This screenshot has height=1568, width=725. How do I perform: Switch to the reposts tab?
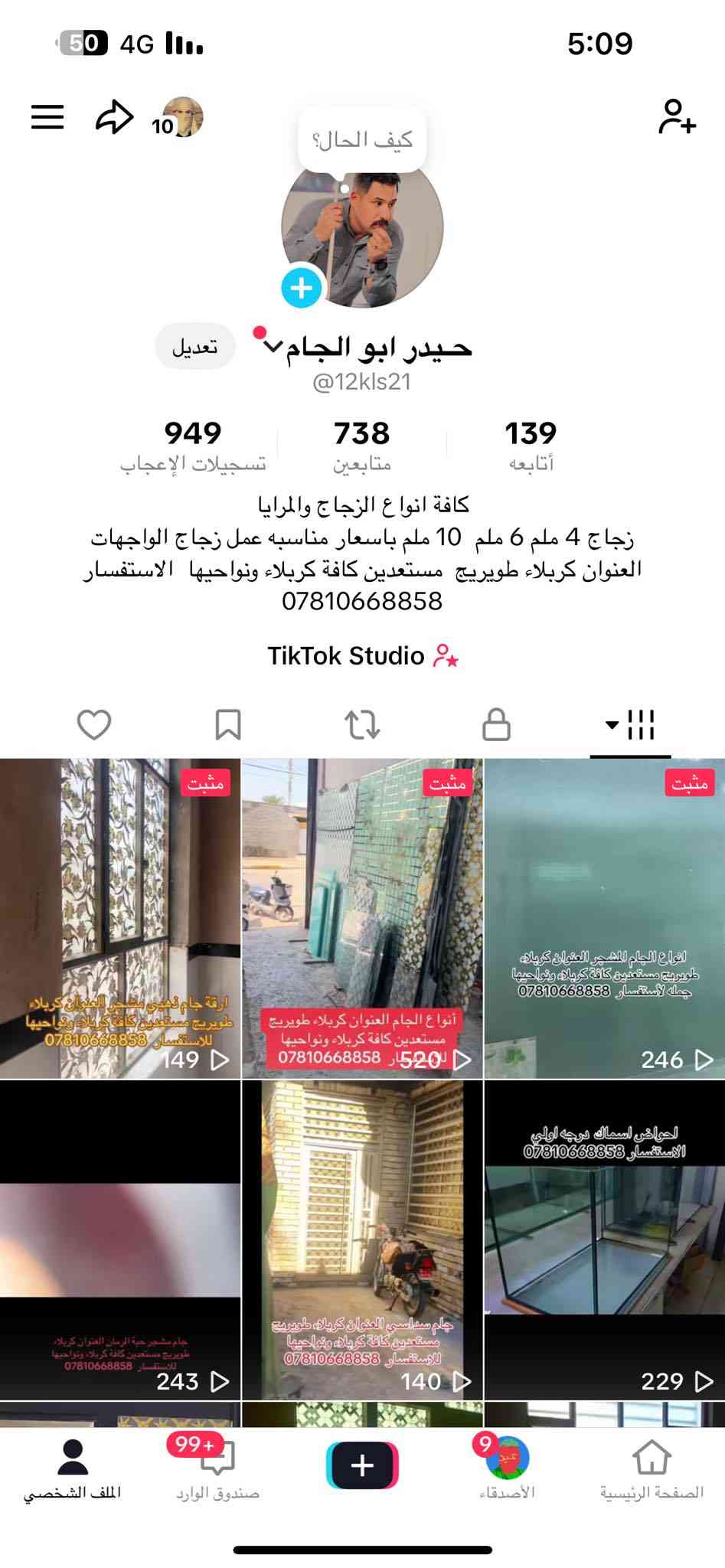click(362, 724)
